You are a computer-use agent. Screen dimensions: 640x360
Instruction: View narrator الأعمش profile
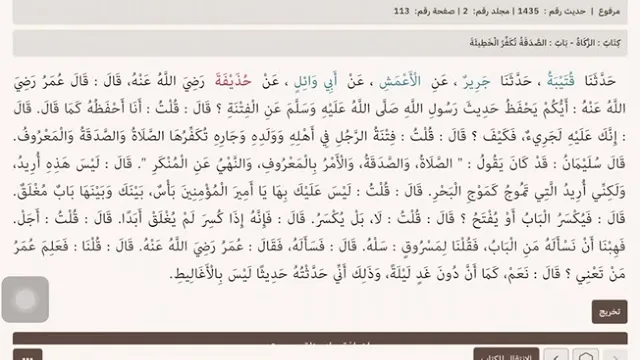pyautogui.click(x=400, y=81)
